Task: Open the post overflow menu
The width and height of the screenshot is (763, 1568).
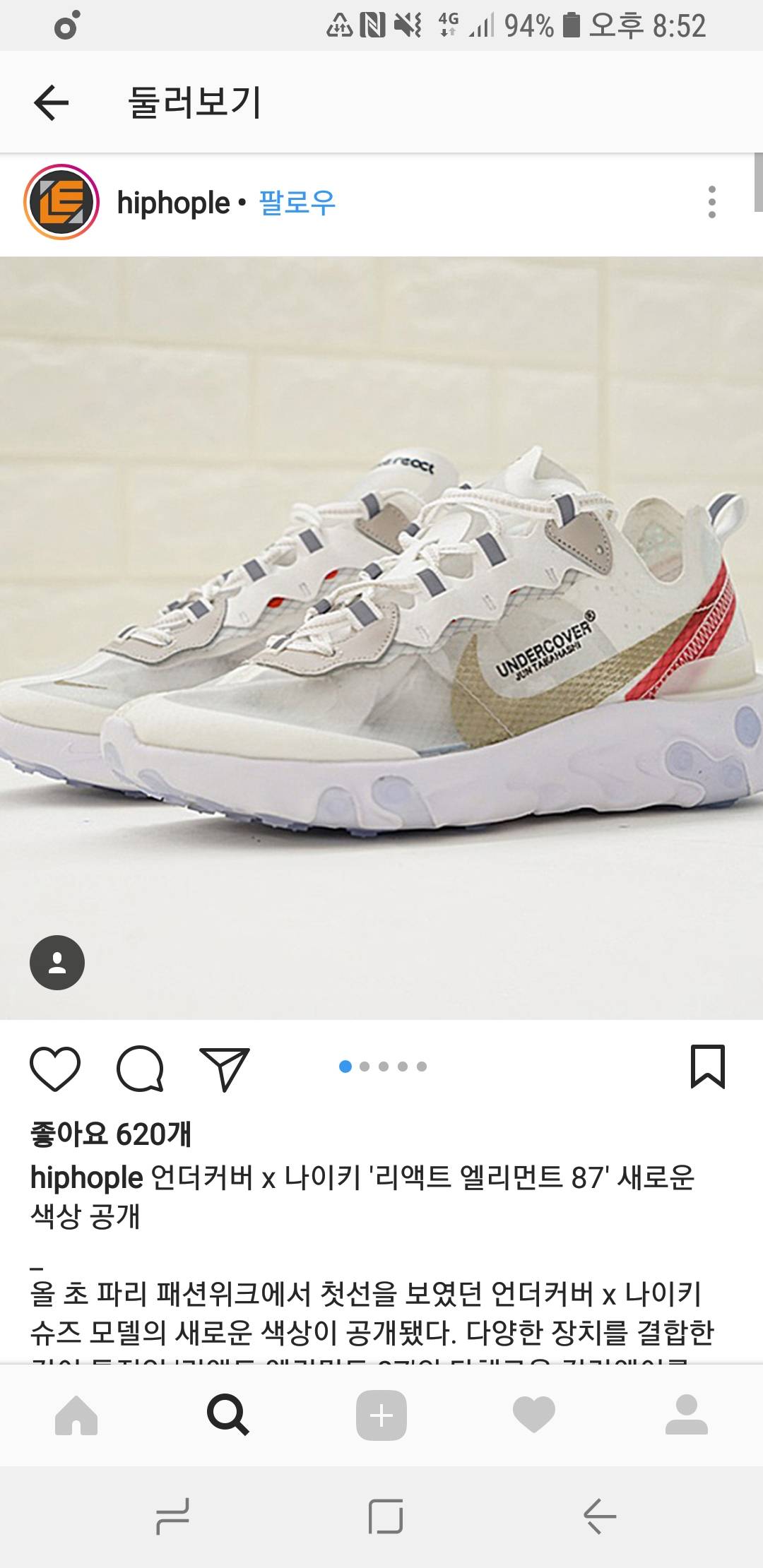Action: pos(711,203)
